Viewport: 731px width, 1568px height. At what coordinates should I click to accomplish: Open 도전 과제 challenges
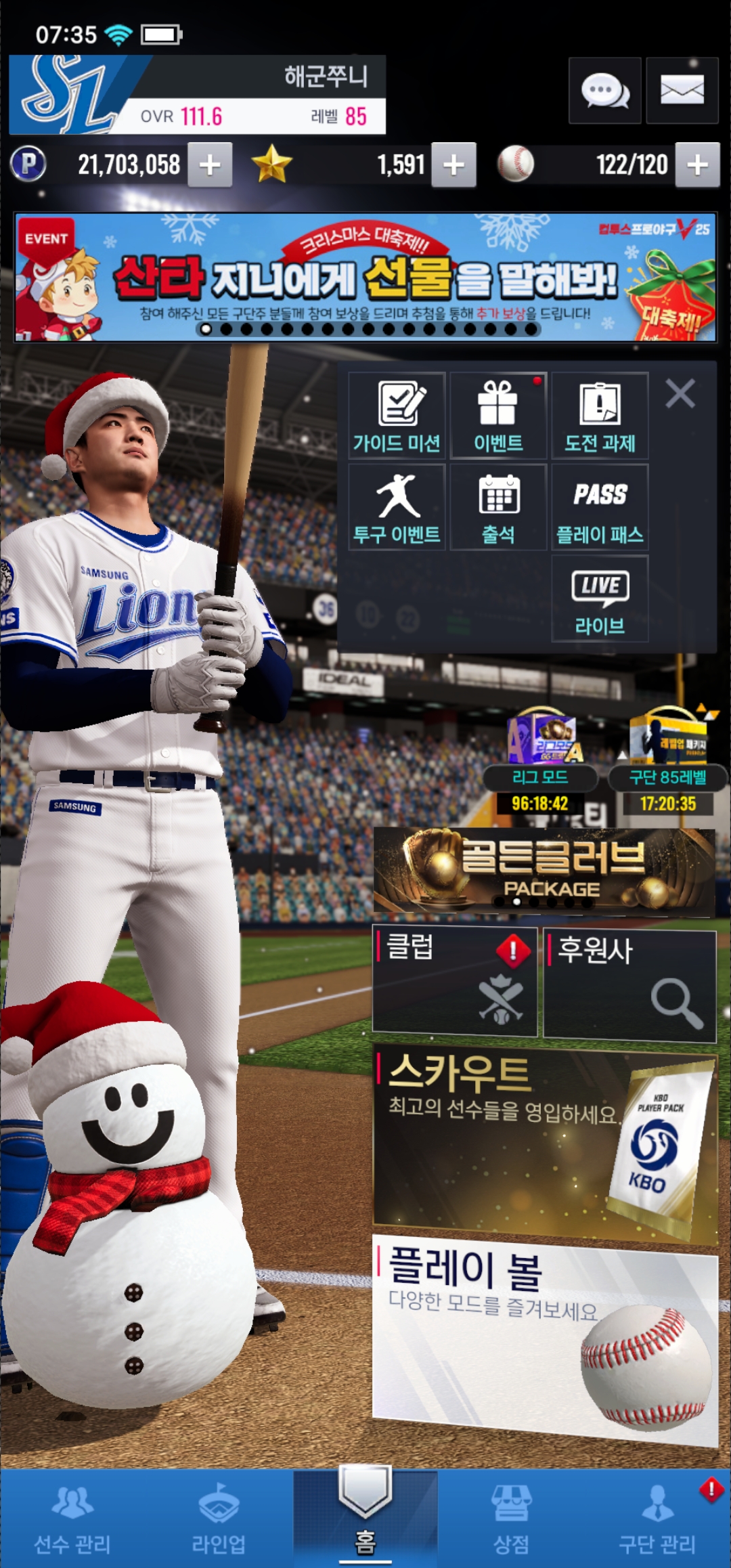[x=600, y=416]
